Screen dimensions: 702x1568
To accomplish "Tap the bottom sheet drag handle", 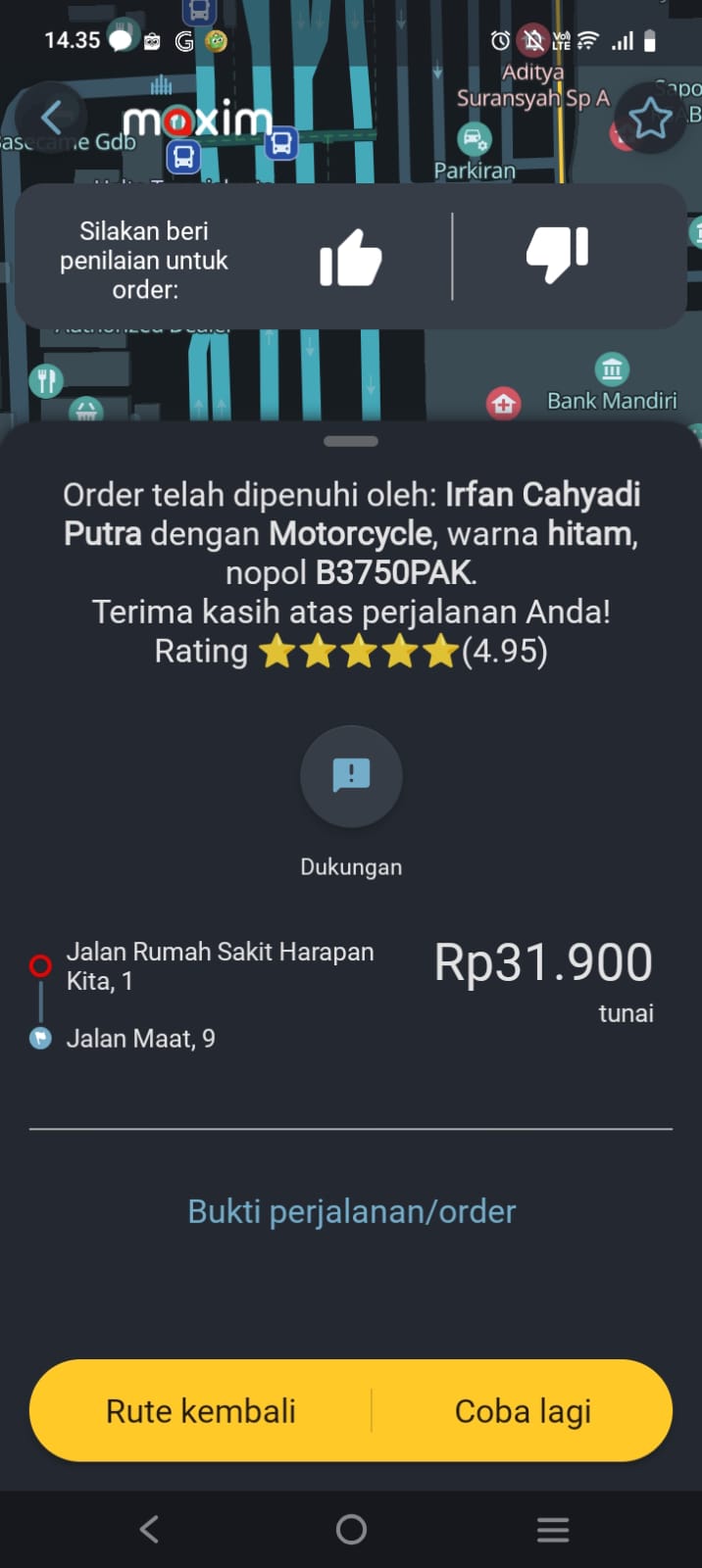I will pos(351,442).
